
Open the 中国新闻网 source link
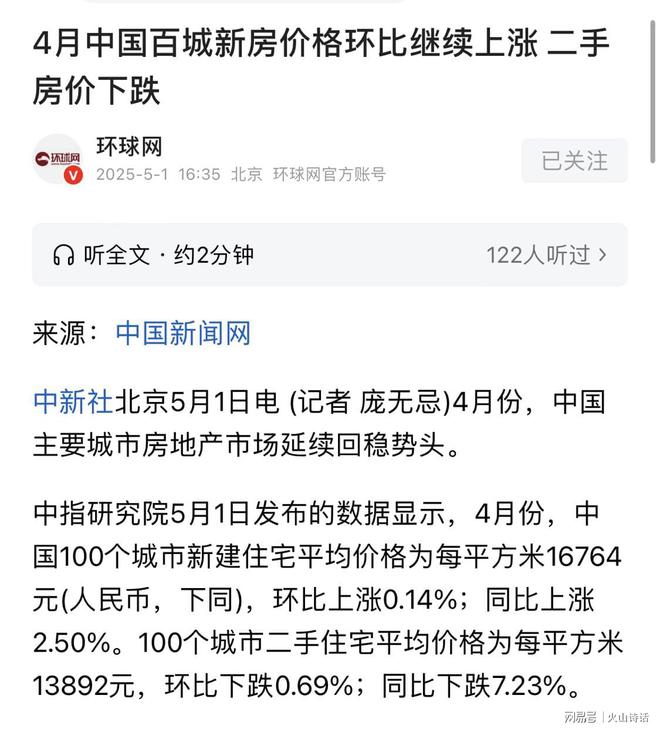click(183, 334)
